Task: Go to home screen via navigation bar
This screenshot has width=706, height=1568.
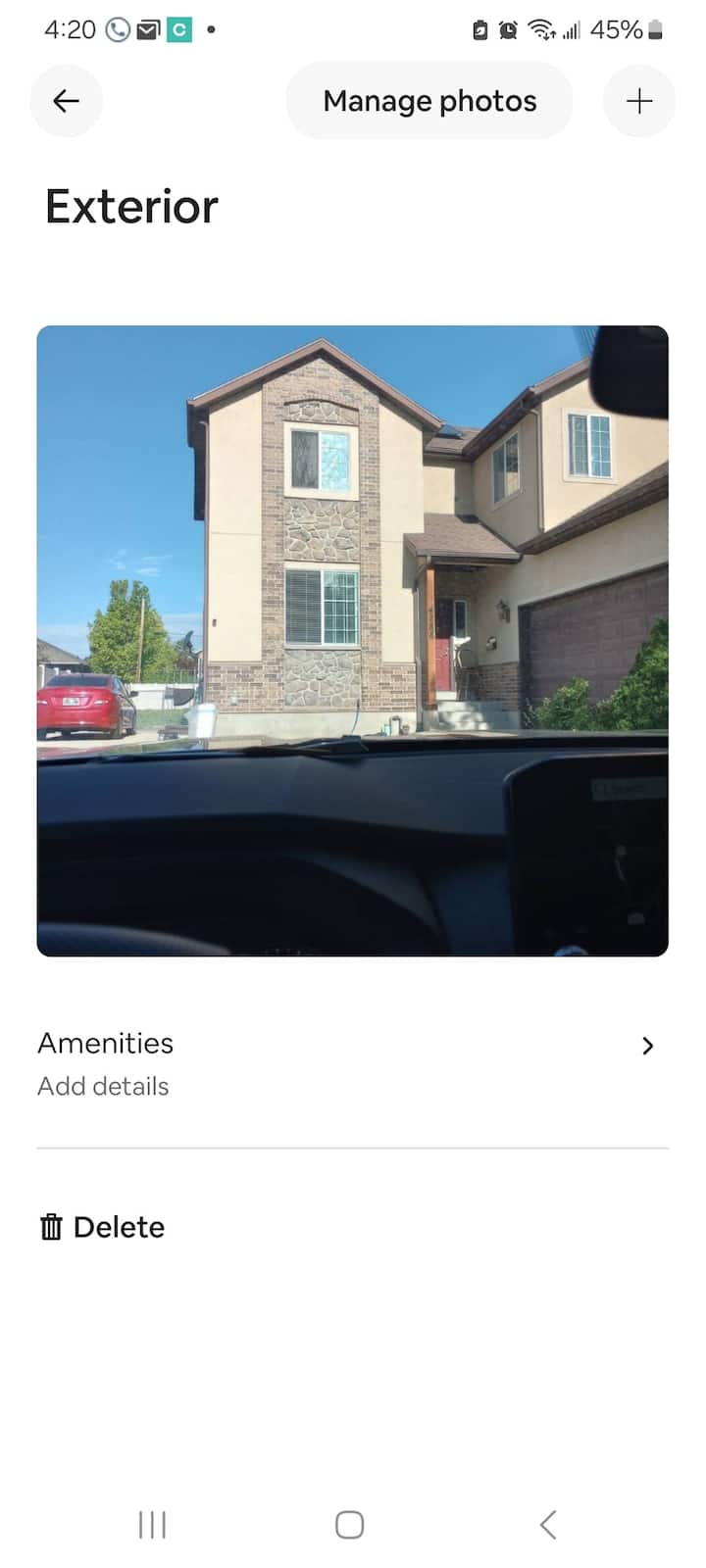Action: (x=350, y=1524)
